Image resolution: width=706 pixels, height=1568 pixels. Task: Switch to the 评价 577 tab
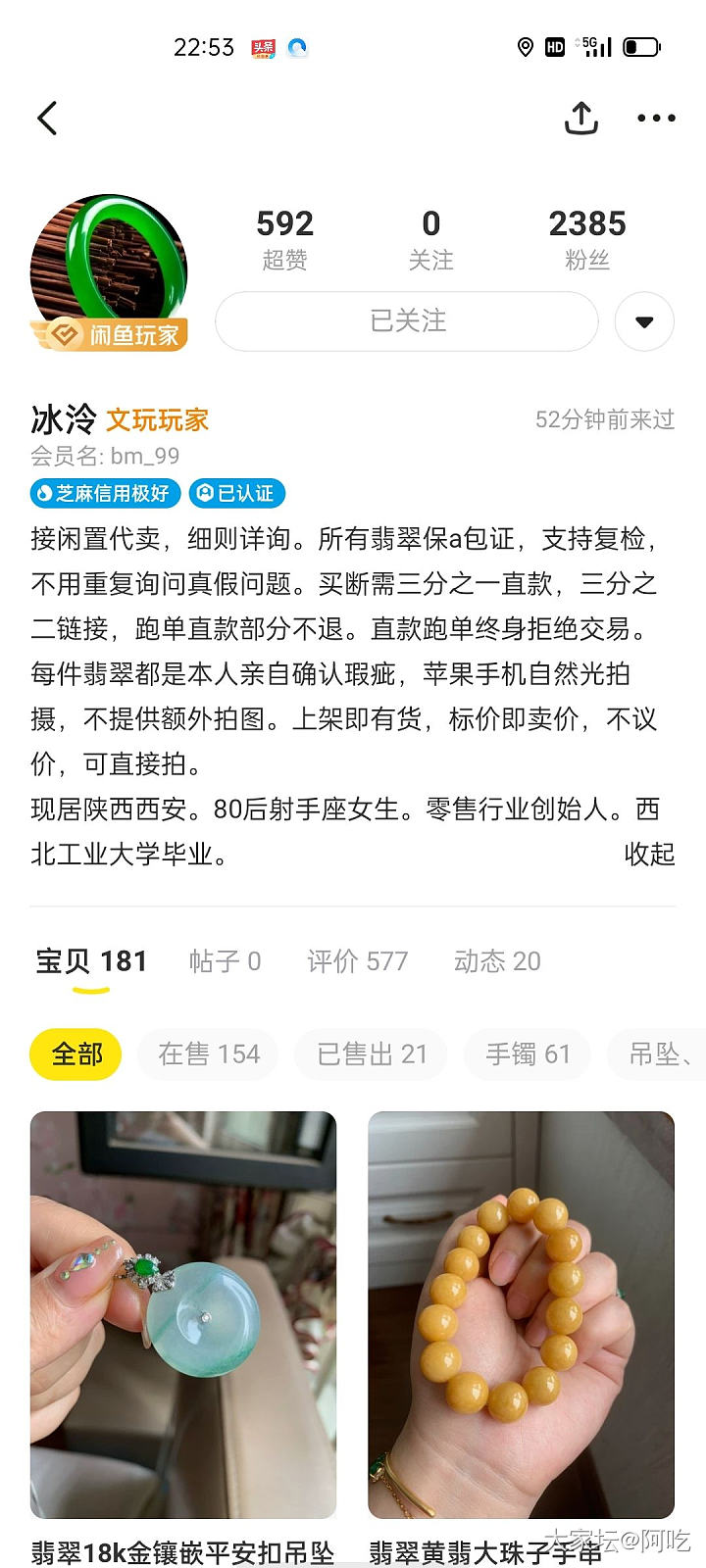click(x=357, y=961)
